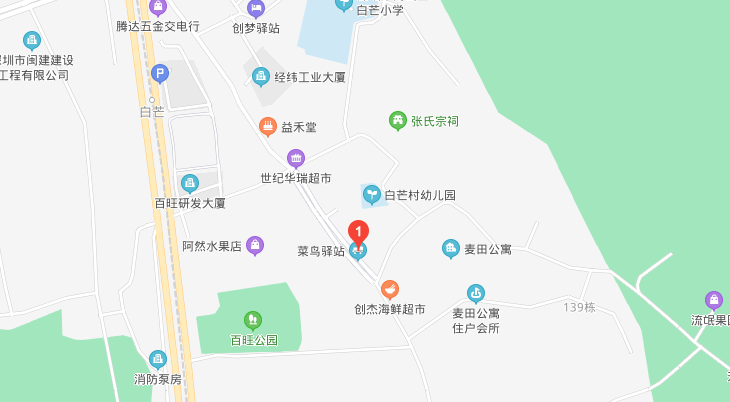Viewport: 730px width, 402px height.
Task: Select the 消防泵房 marker
Action: point(158,359)
